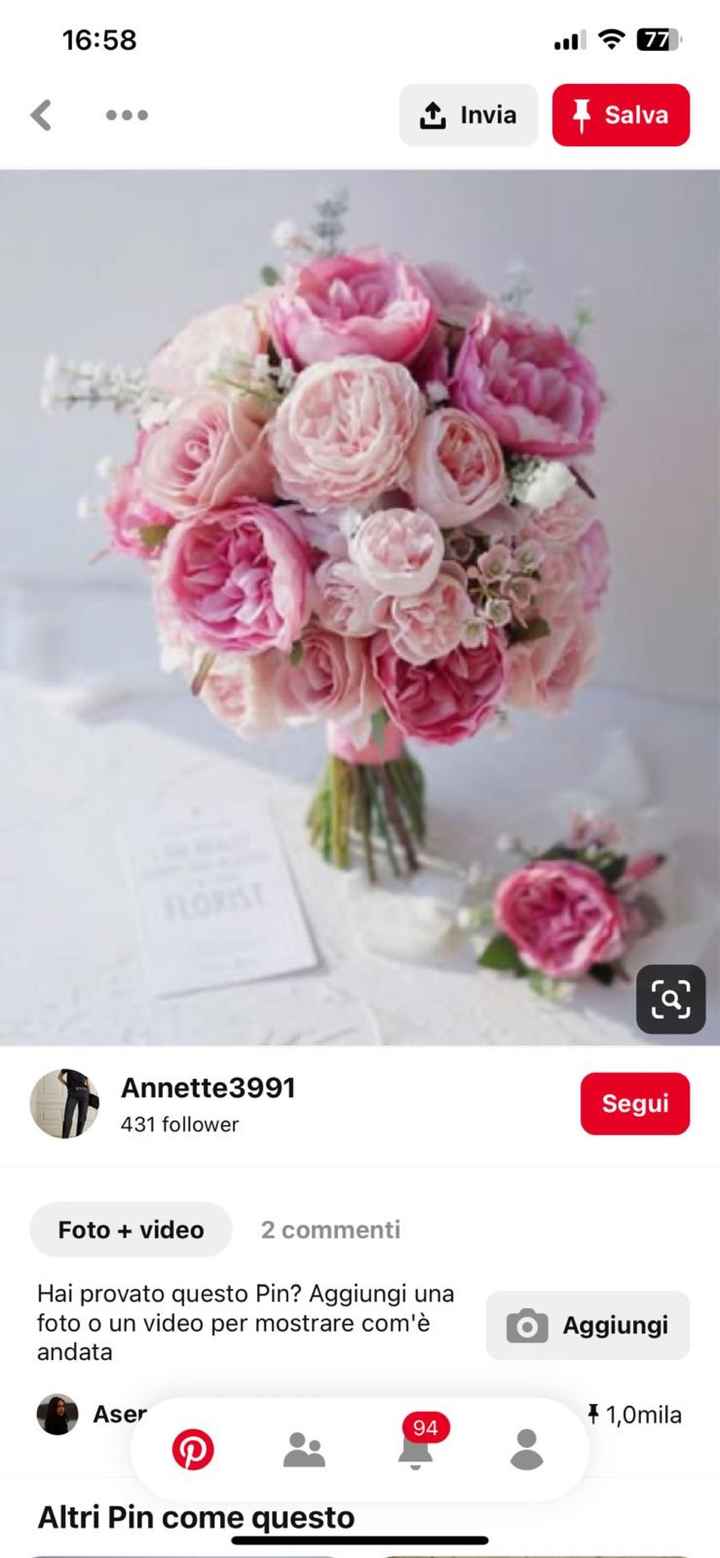
Task: Open notifications via the bell icon
Action: 417,1452
